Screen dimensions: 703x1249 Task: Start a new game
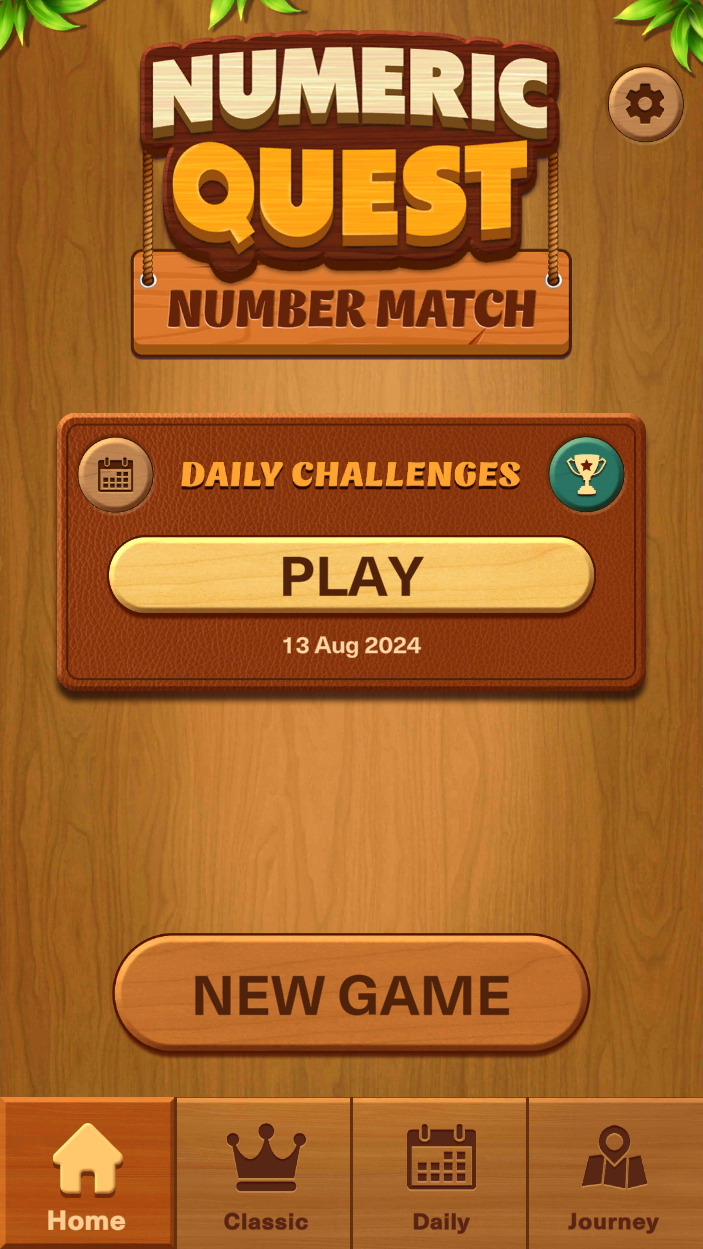[351, 993]
